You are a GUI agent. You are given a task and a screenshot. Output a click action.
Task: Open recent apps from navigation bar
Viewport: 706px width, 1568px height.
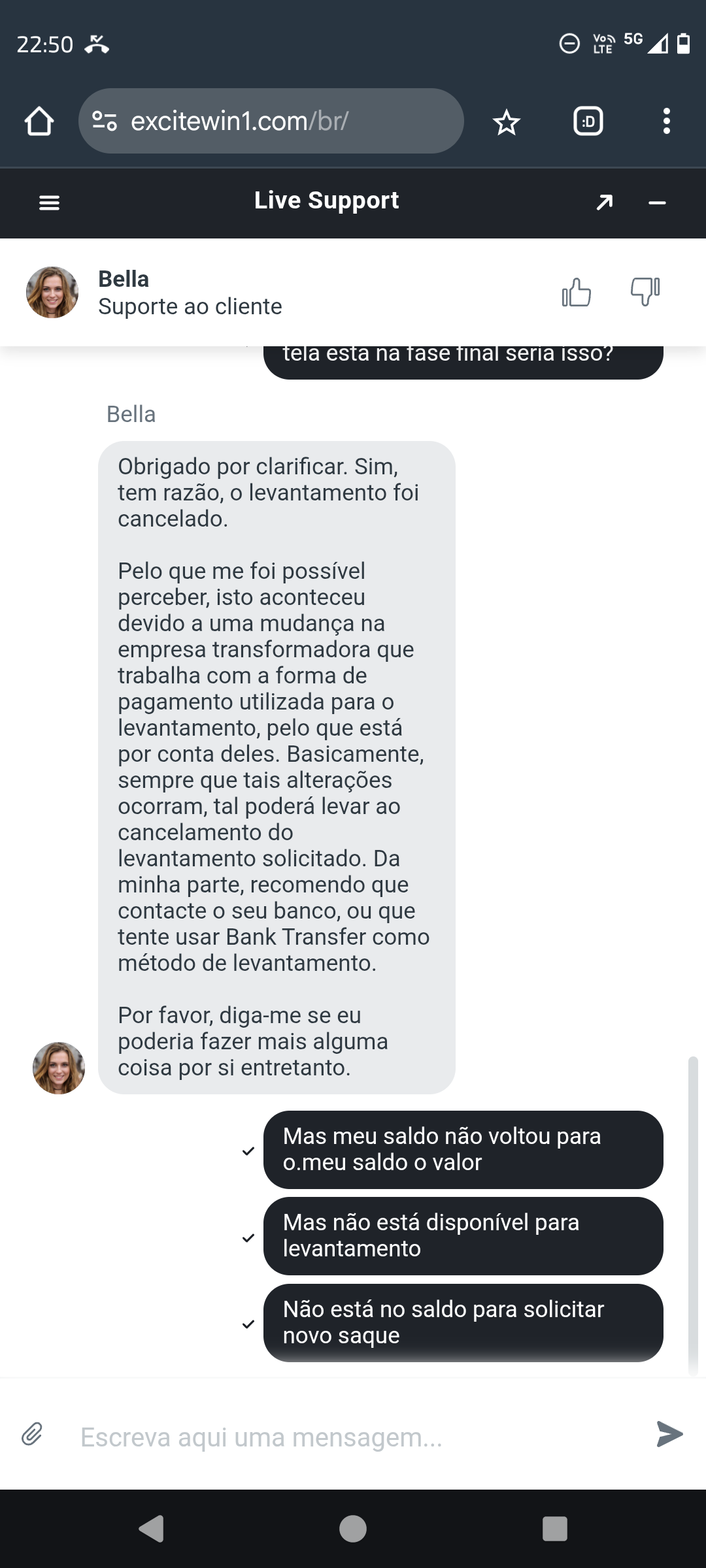click(554, 1529)
